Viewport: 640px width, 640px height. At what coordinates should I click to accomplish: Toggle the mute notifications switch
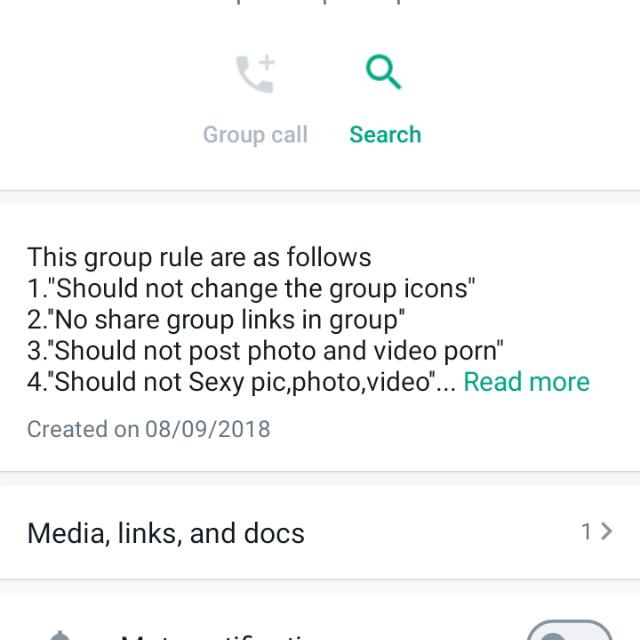click(570, 632)
